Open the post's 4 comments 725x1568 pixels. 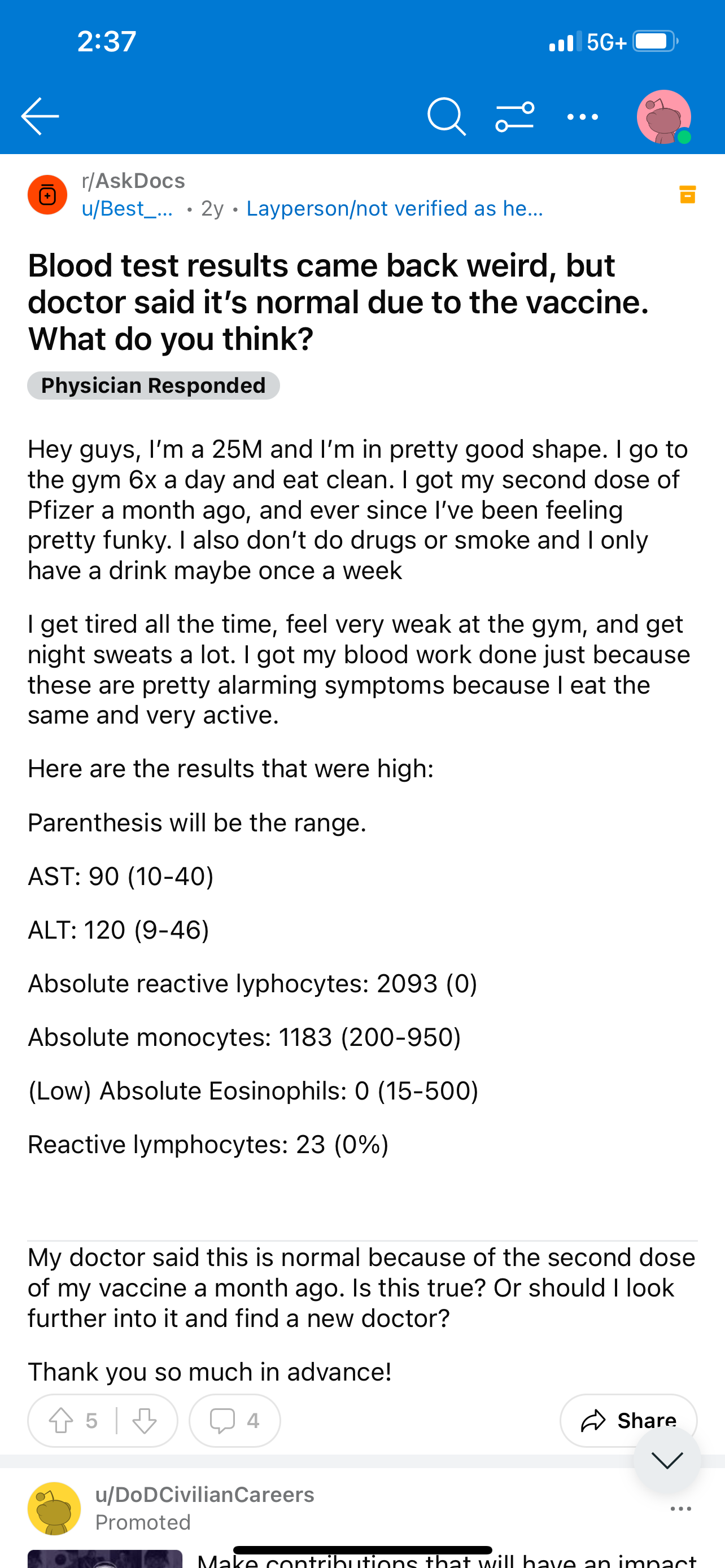tap(235, 1421)
